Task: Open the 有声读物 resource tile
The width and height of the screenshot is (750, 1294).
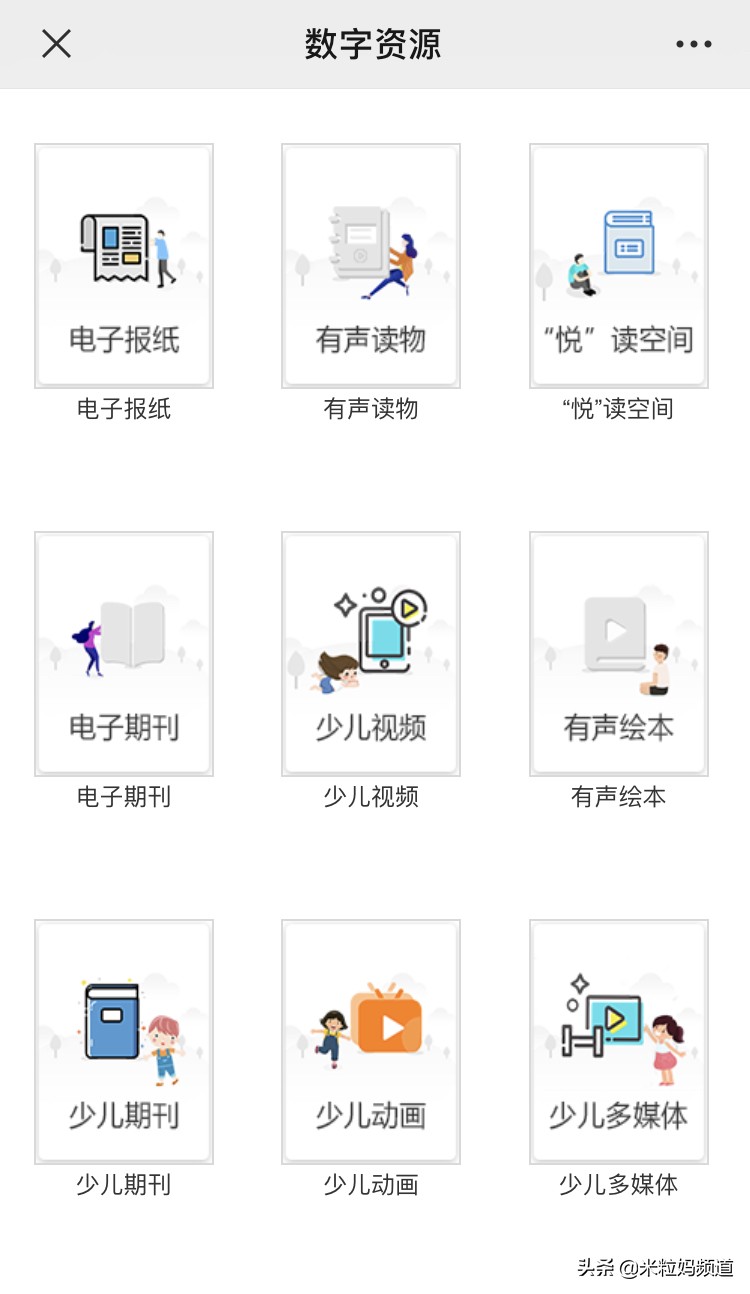Action: 371,266
